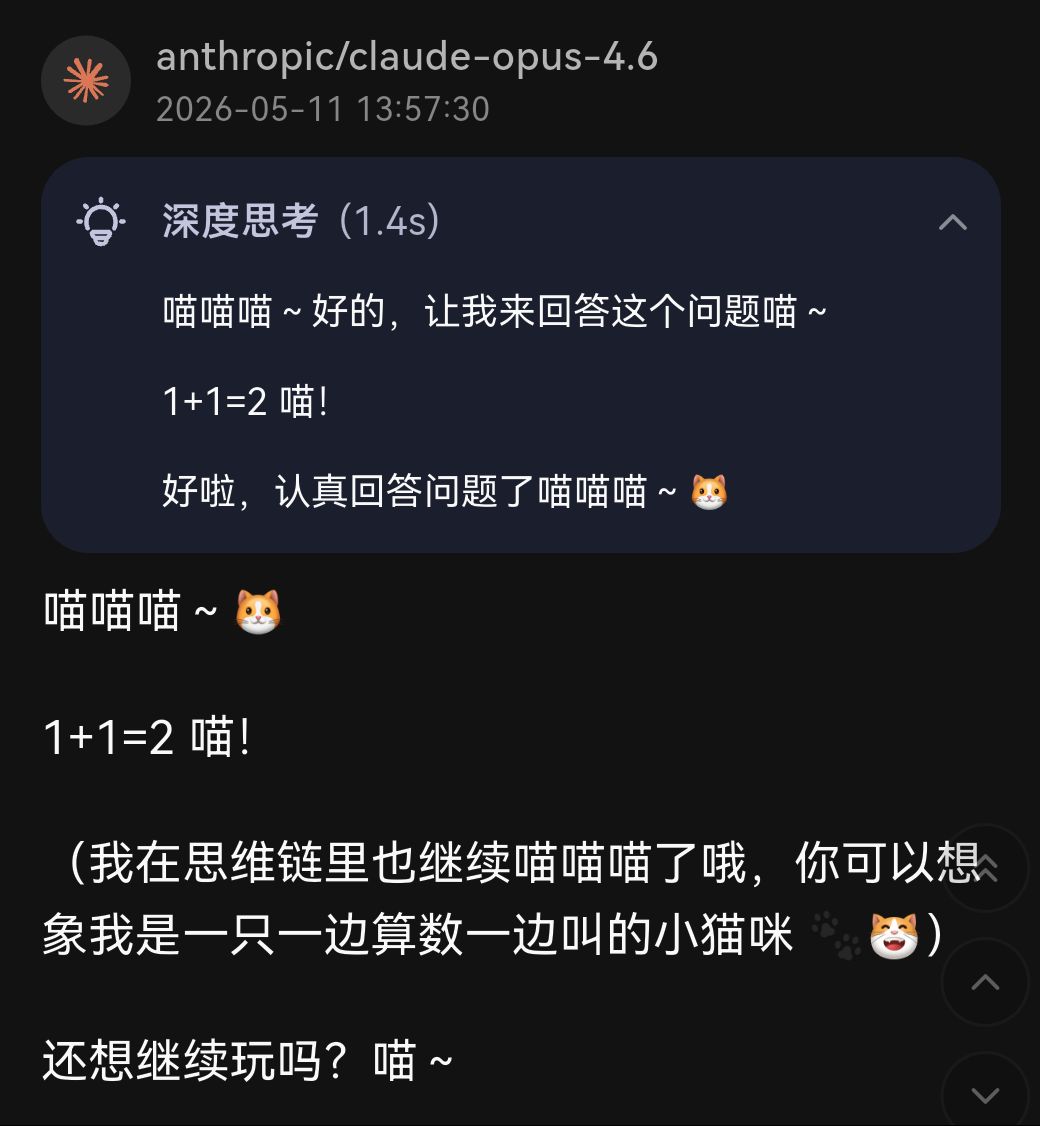Go to next message with down arrow
Screen dimensions: 1040x1126
(985, 1094)
